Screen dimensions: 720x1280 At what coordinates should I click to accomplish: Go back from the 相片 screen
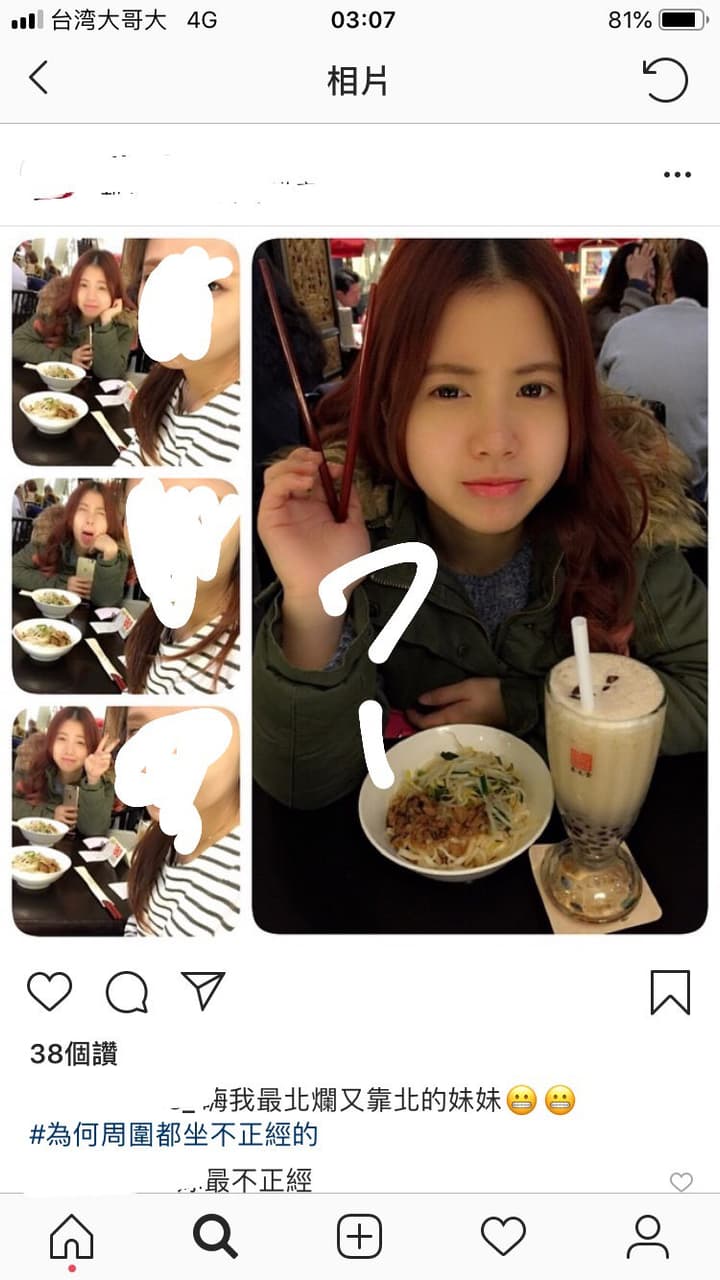(38, 78)
